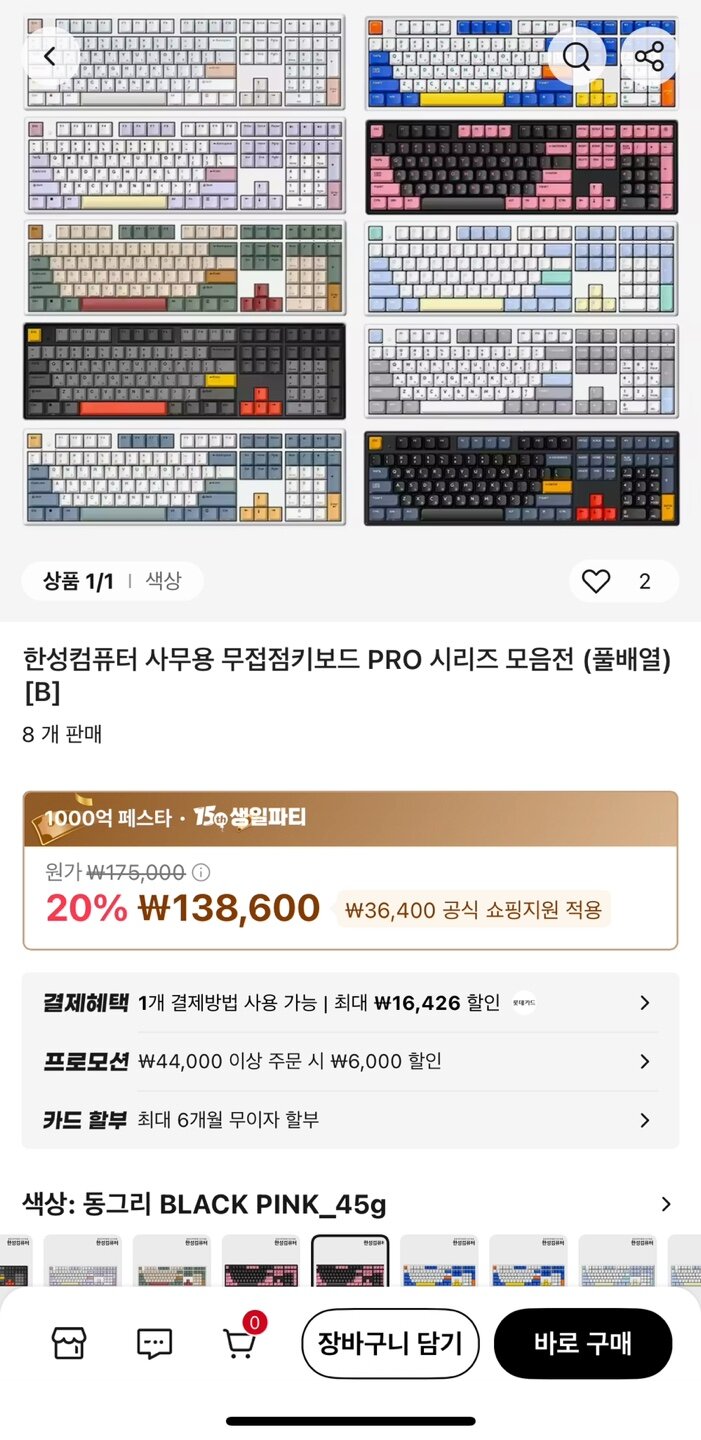This screenshot has height=1440, width=701.
Task: Open the 결제혜택 payment benefits row
Action: tap(350, 1003)
